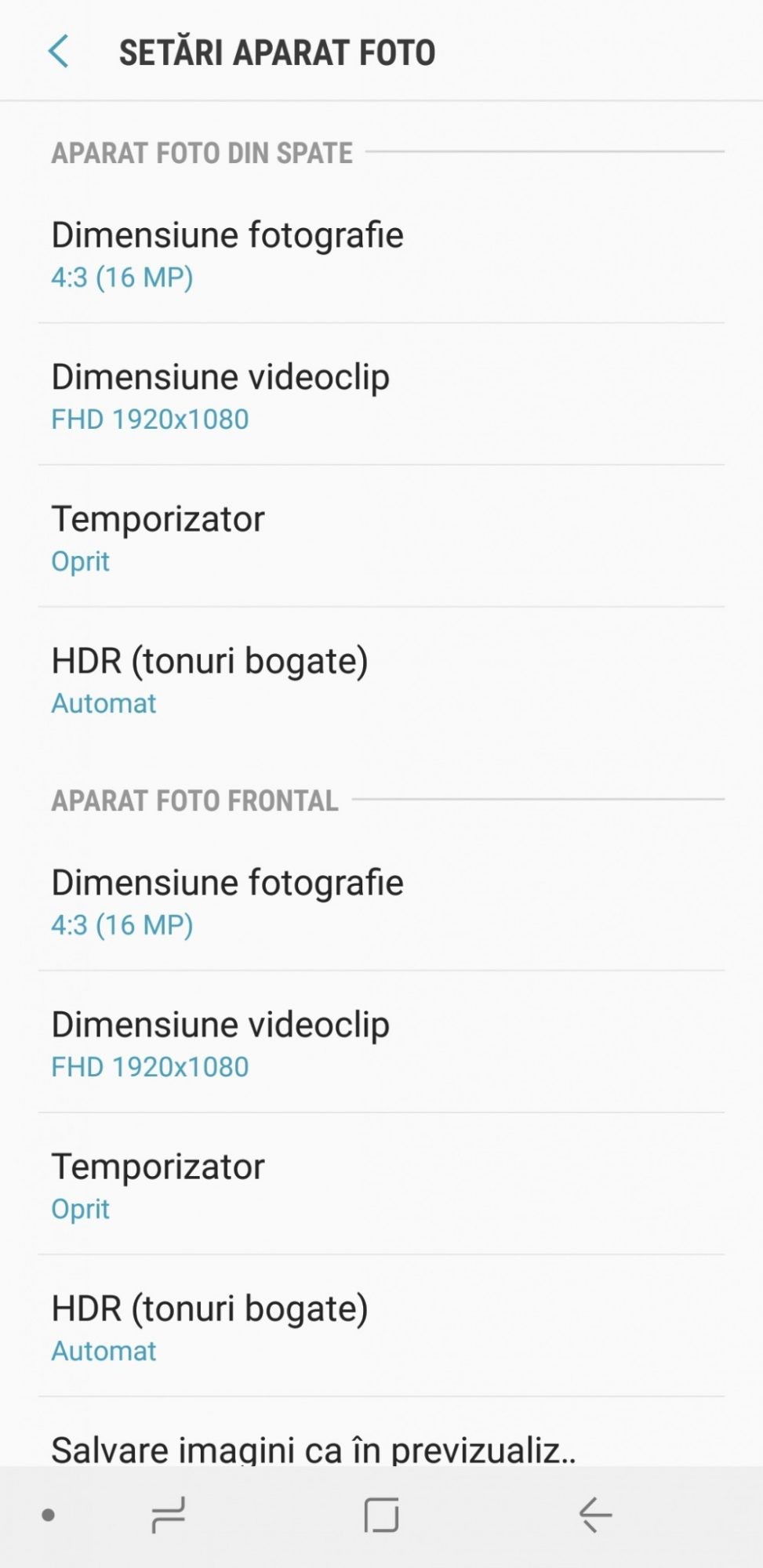Tap the system home button
Screen dimensions: 763x1568
coord(382,1515)
